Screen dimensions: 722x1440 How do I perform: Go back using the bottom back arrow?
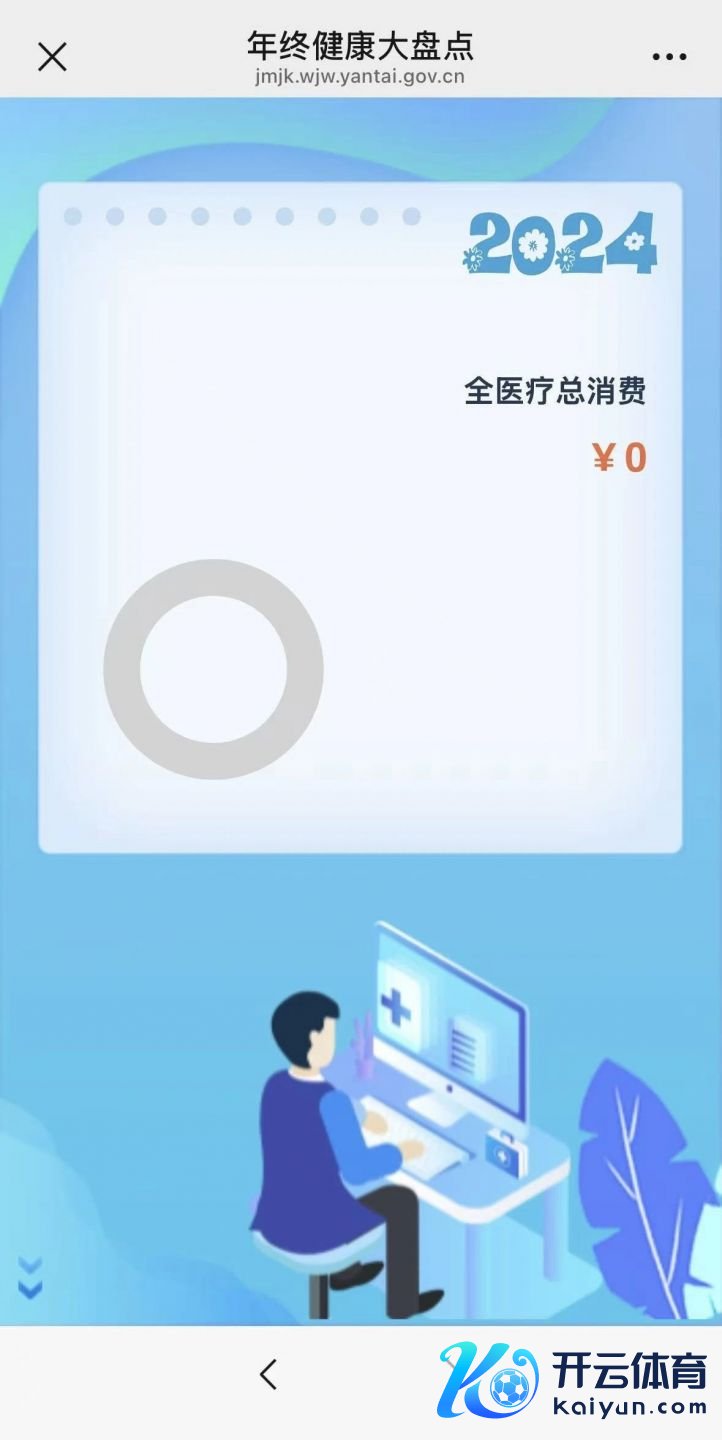coord(268,1374)
